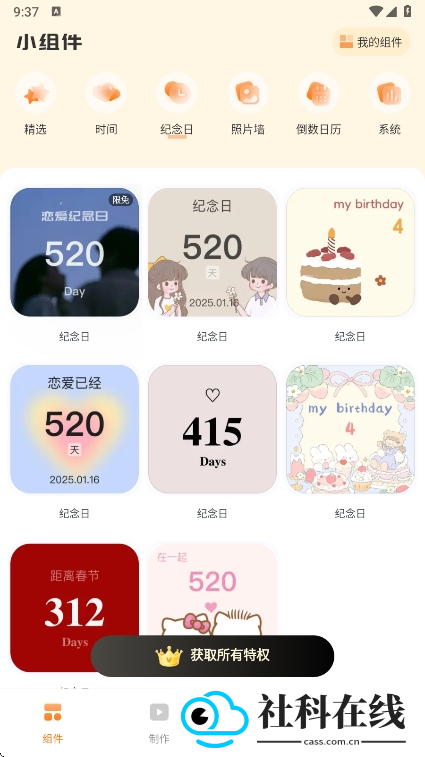Open the 在一起 520 kitty widget
425x757 pixels.
point(212,589)
